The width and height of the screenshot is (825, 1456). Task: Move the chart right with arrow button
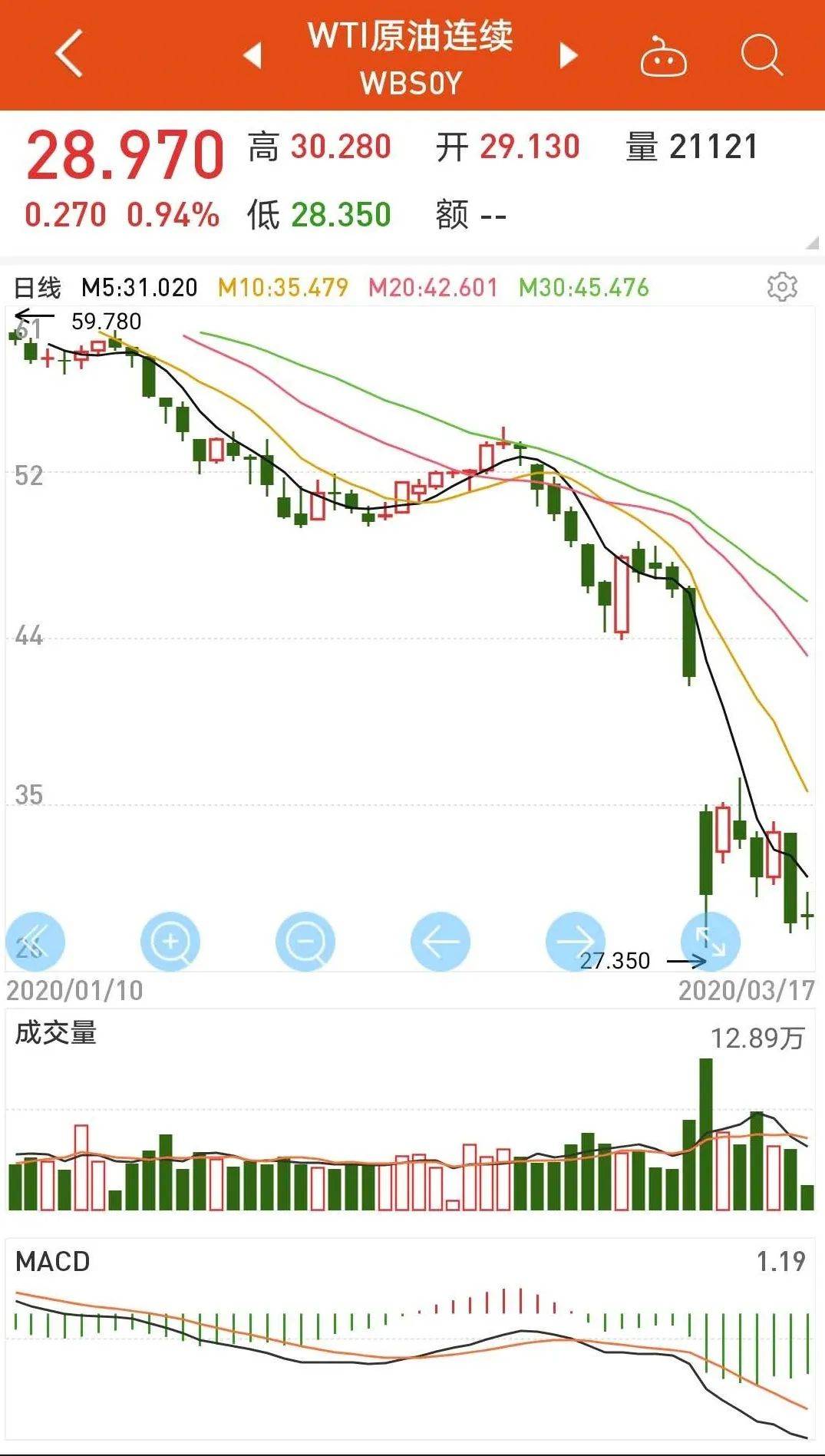pos(576,941)
